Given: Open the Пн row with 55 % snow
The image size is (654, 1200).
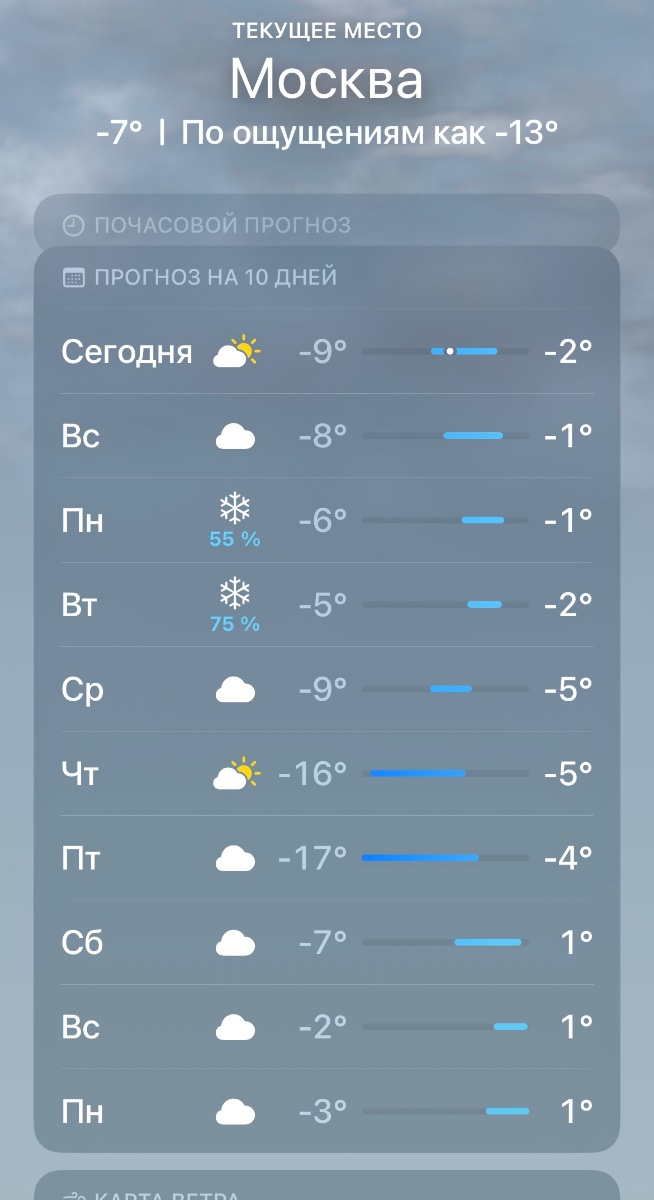Looking at the screenshot, I should click(x=326, y=521).
